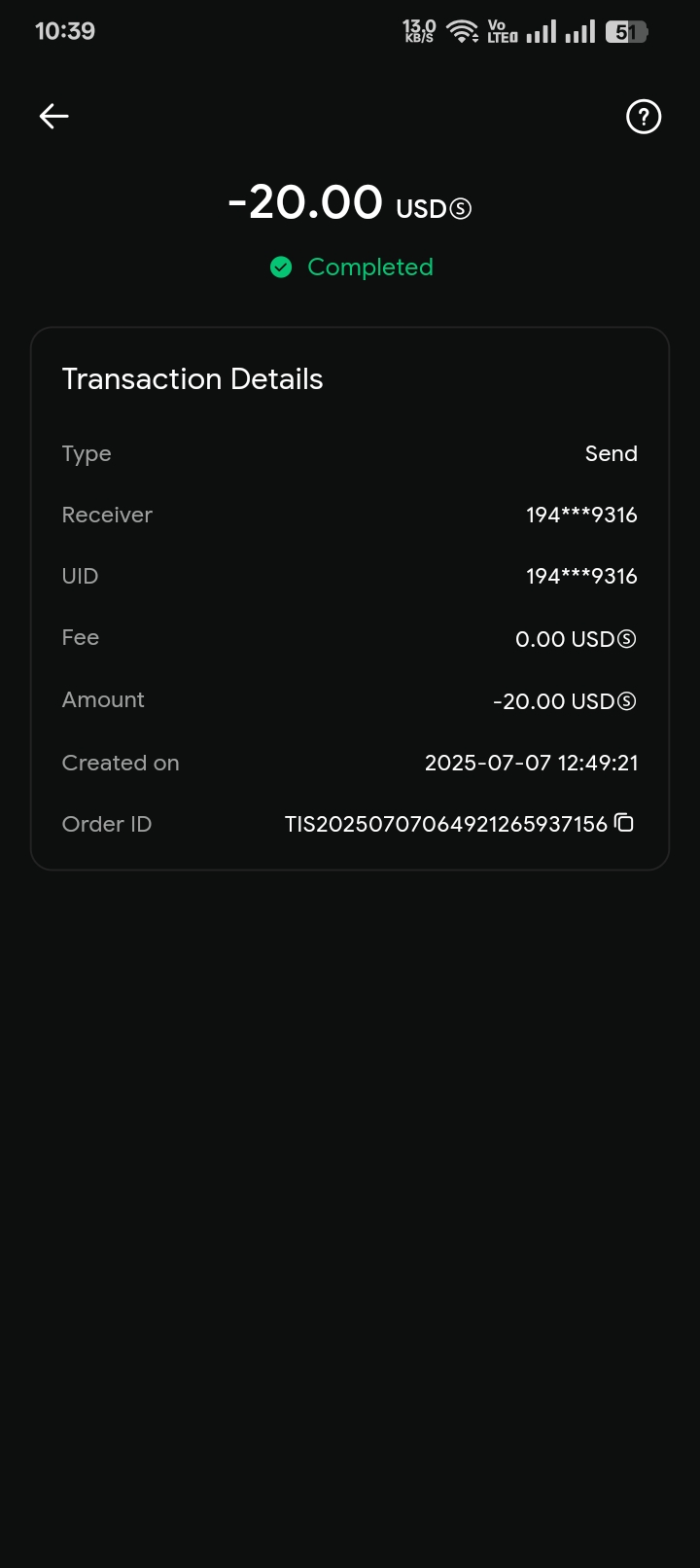Go back using the arrow icon
The image size is (700, 1568).
click(53, 117)
